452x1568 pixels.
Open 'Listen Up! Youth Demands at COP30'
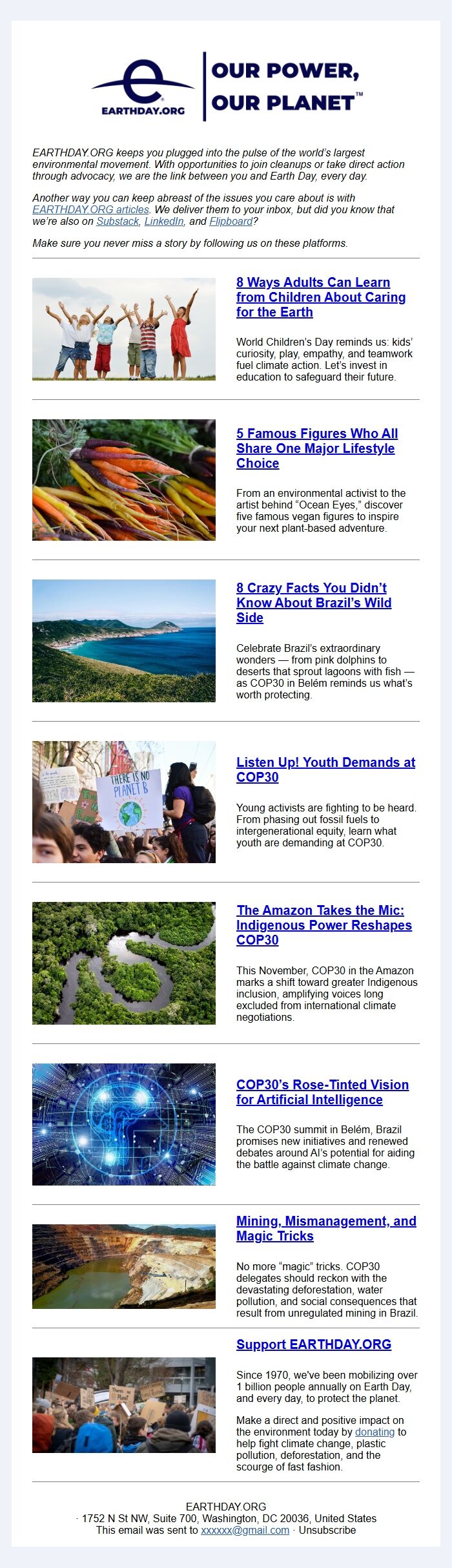pos(325,769)
